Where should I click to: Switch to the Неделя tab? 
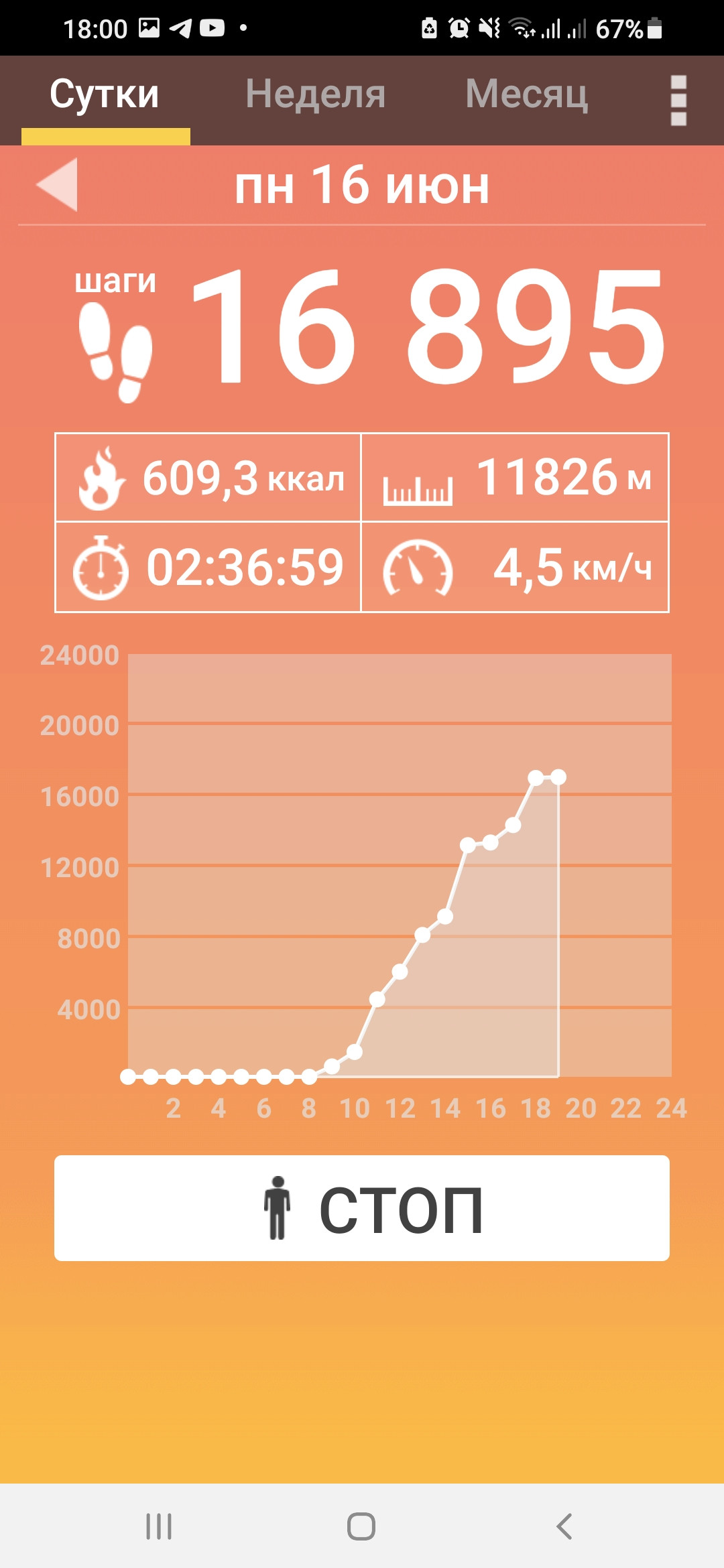coord(315,94)
